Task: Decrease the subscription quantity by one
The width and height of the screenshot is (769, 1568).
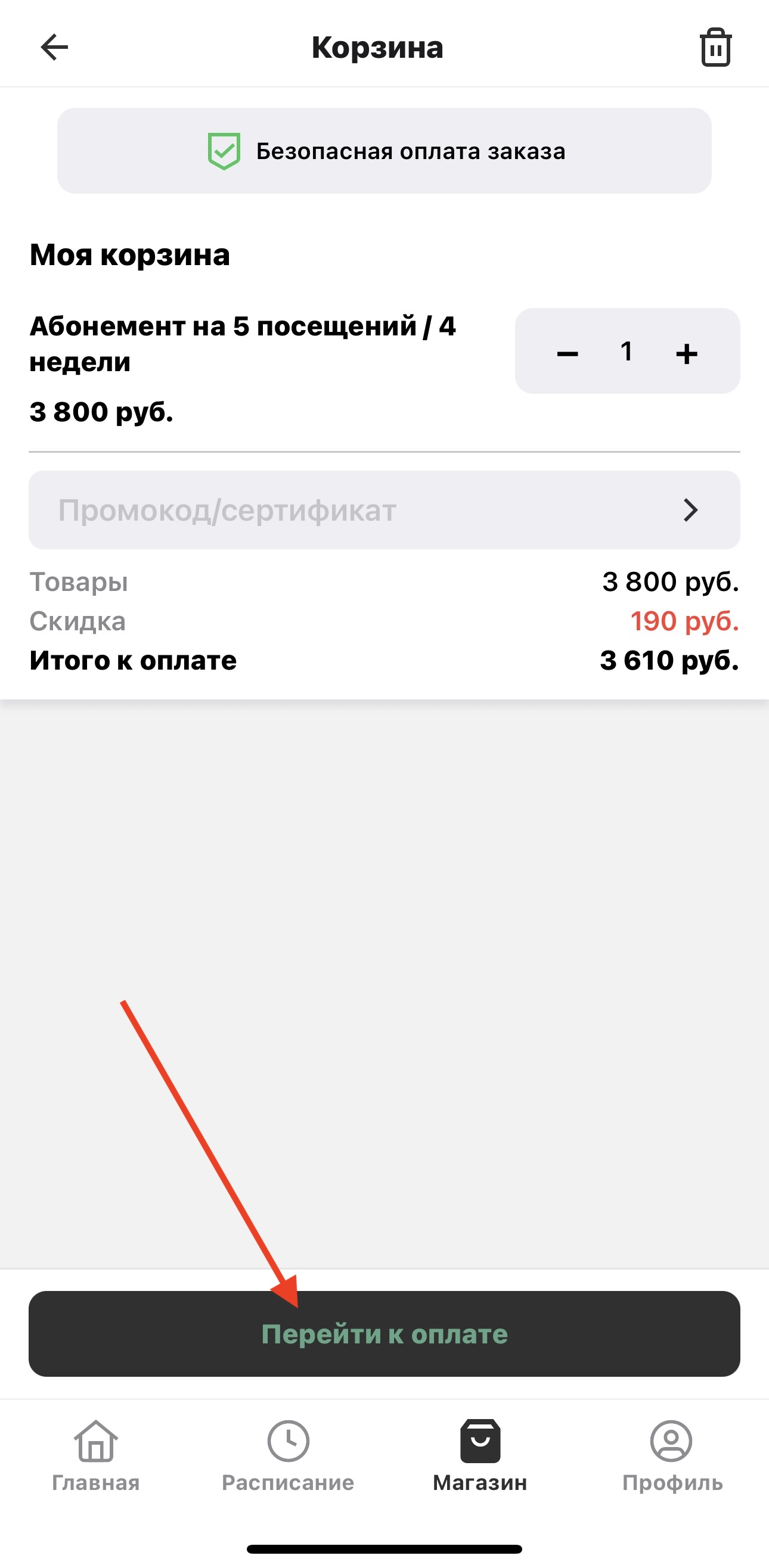Action: 568,353
